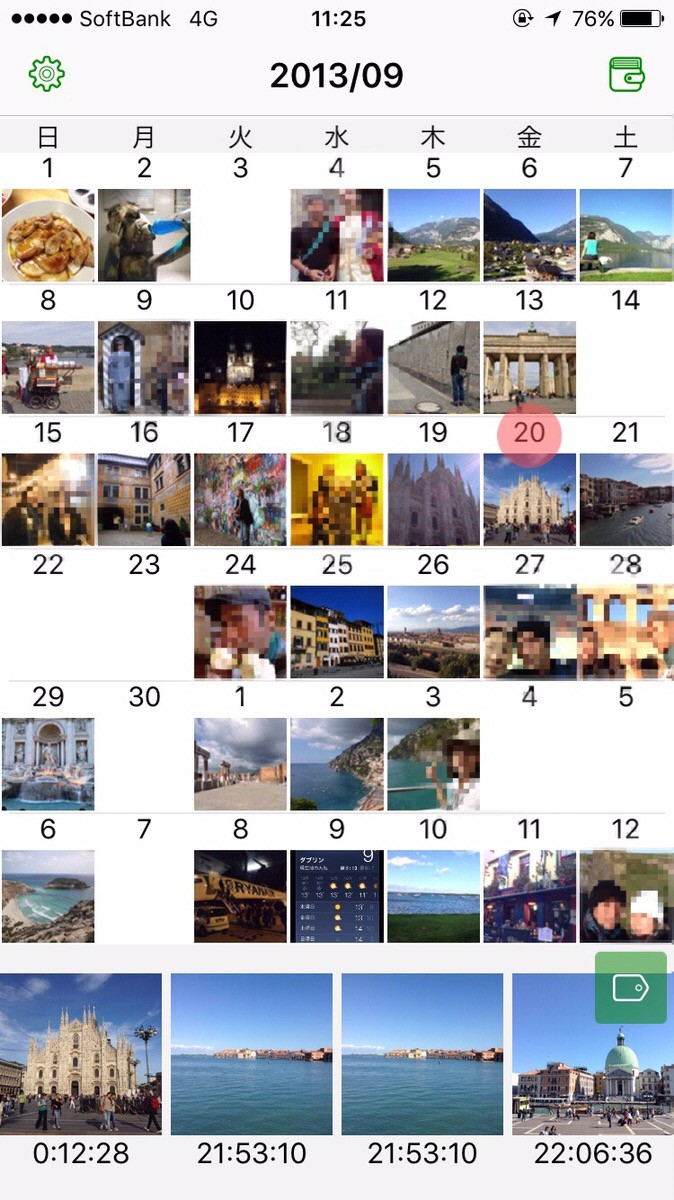
Task: Select day 13 Brandenburg Gate photo
Action: pyautogui.click(x=529, y=367)
